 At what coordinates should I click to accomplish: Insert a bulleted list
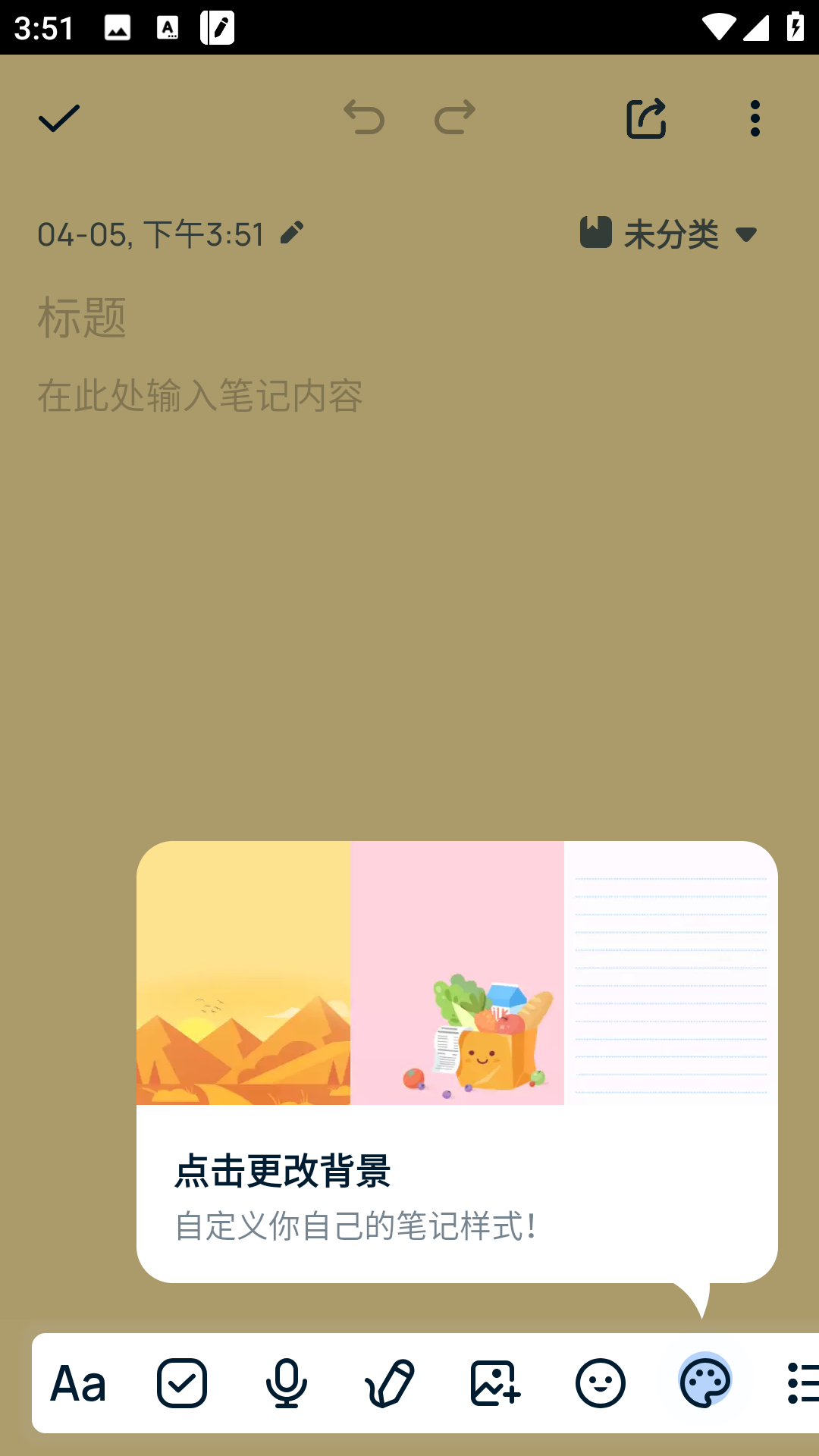tap(802, 1384)
